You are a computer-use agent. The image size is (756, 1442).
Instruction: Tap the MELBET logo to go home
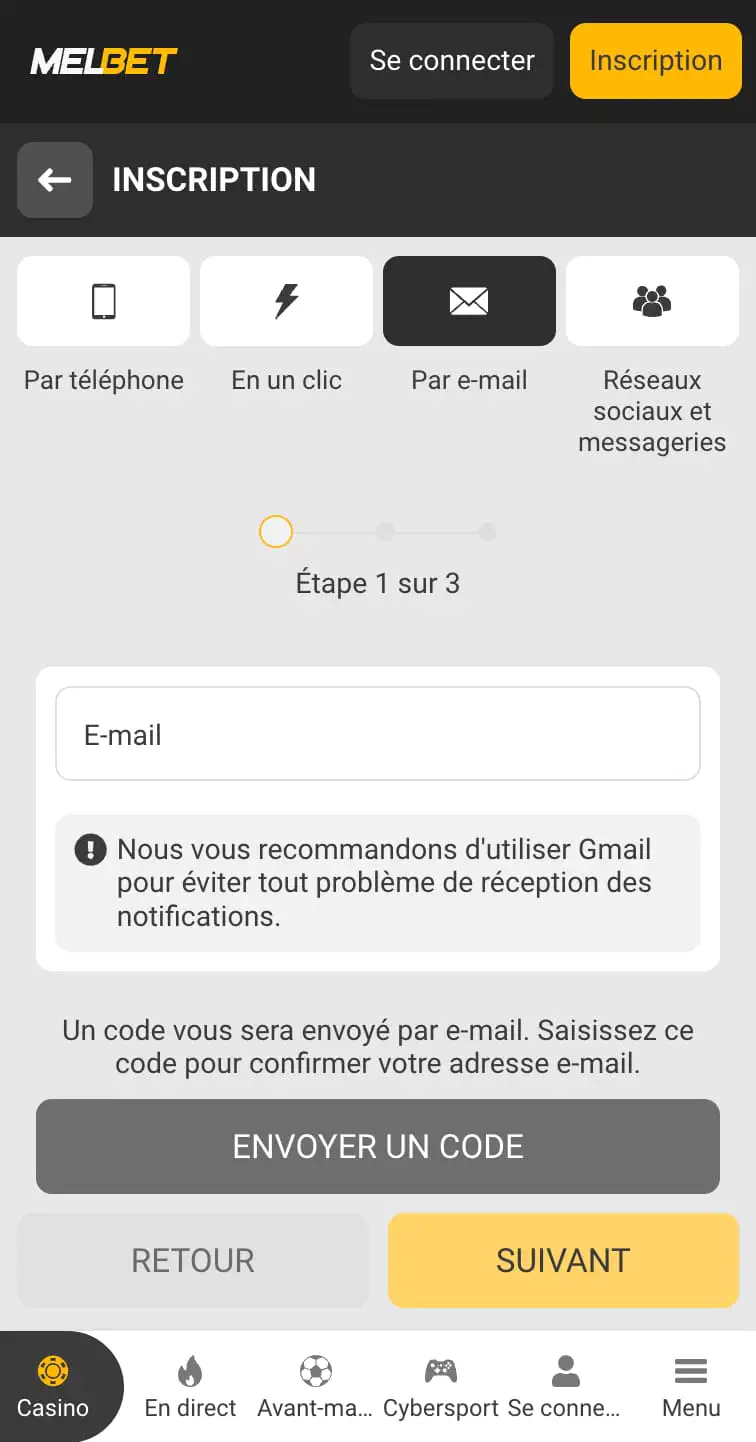104,61
